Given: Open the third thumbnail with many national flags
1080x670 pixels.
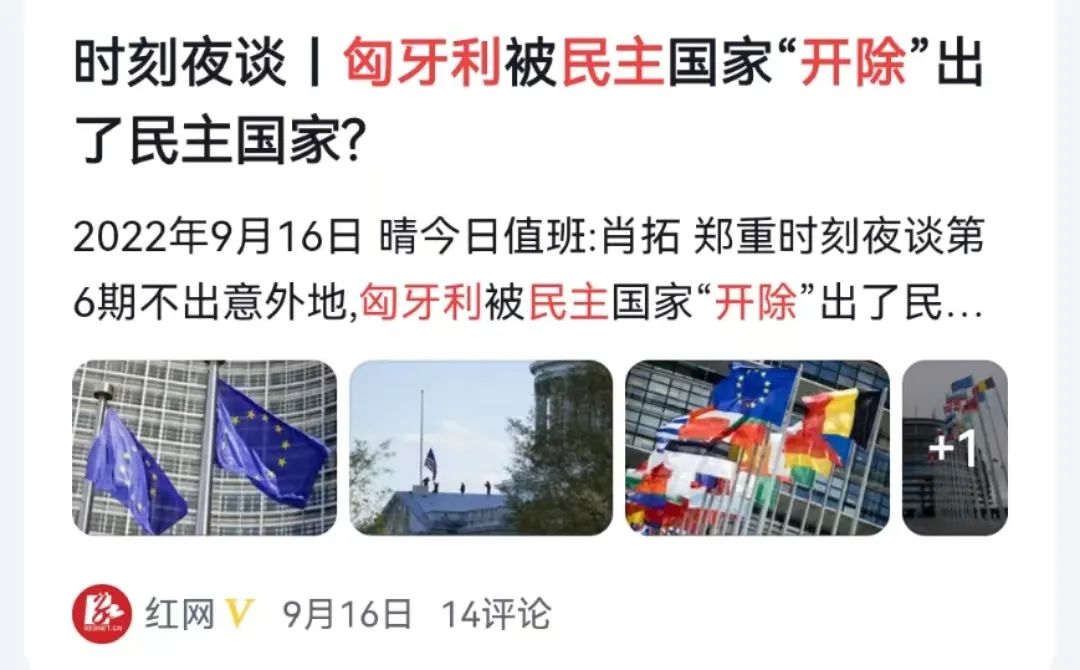Looking at the screenshot, I should point(757,448).
